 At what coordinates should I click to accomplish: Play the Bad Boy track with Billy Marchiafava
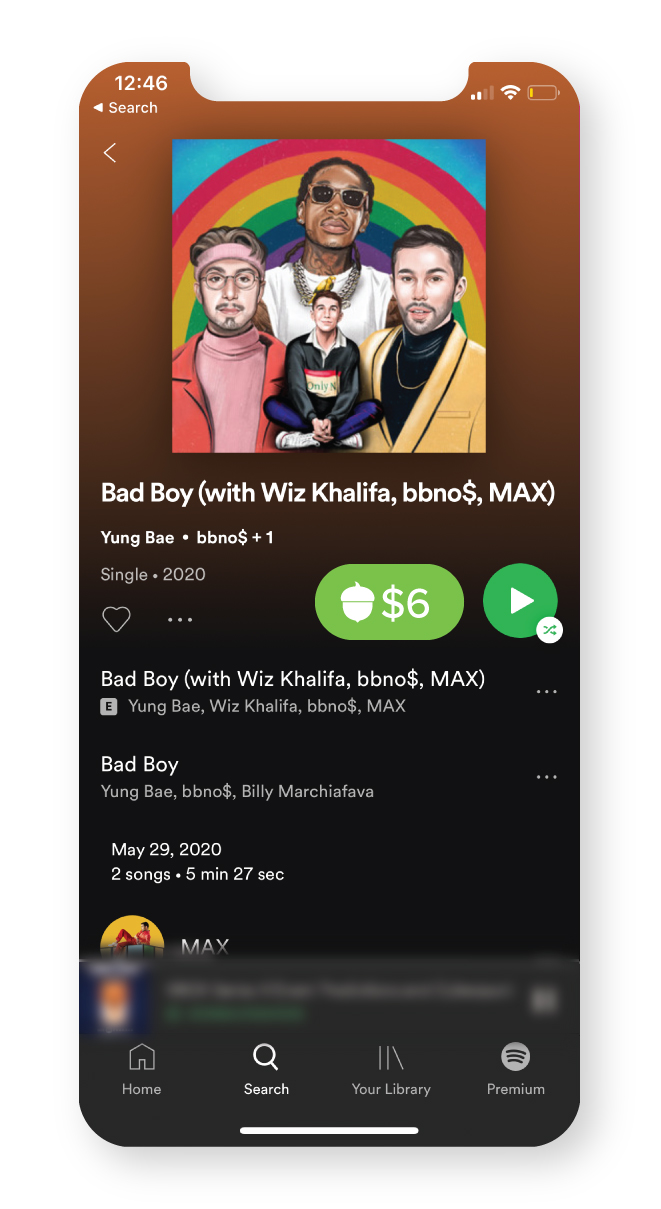tap(238, 777)
